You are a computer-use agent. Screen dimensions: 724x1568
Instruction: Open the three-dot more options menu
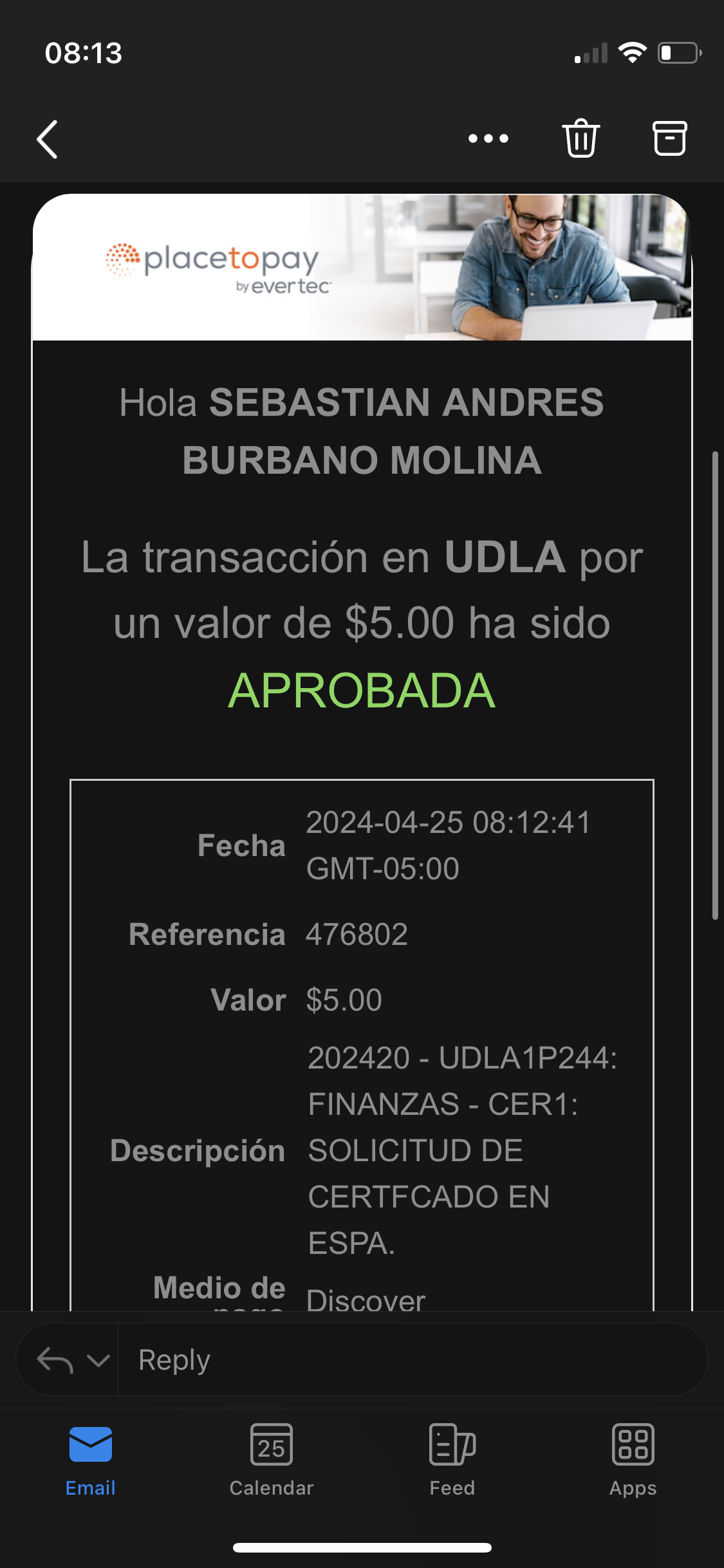(488, 138)
